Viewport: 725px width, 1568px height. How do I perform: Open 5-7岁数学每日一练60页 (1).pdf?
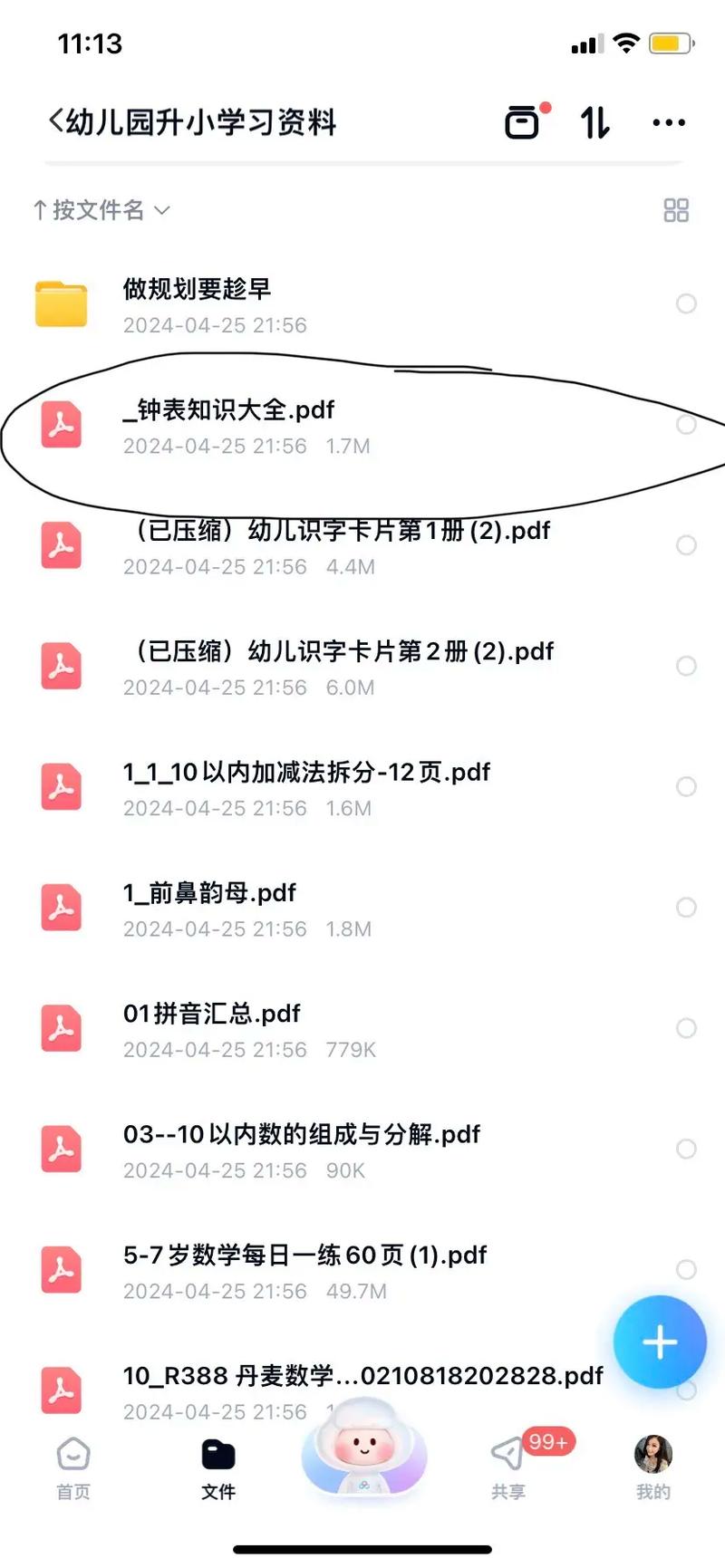tap(304, 1269)
